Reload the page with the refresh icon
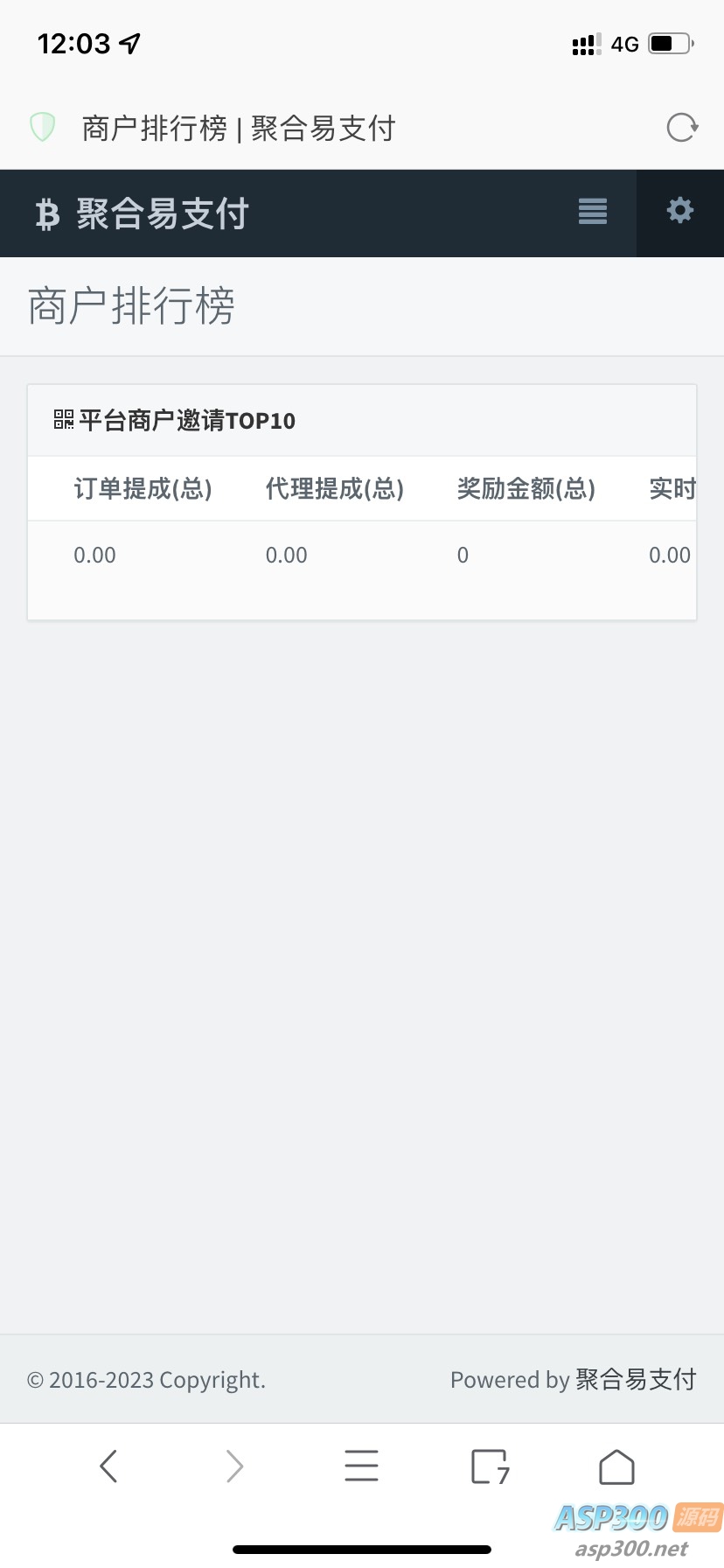 (681, 128)
